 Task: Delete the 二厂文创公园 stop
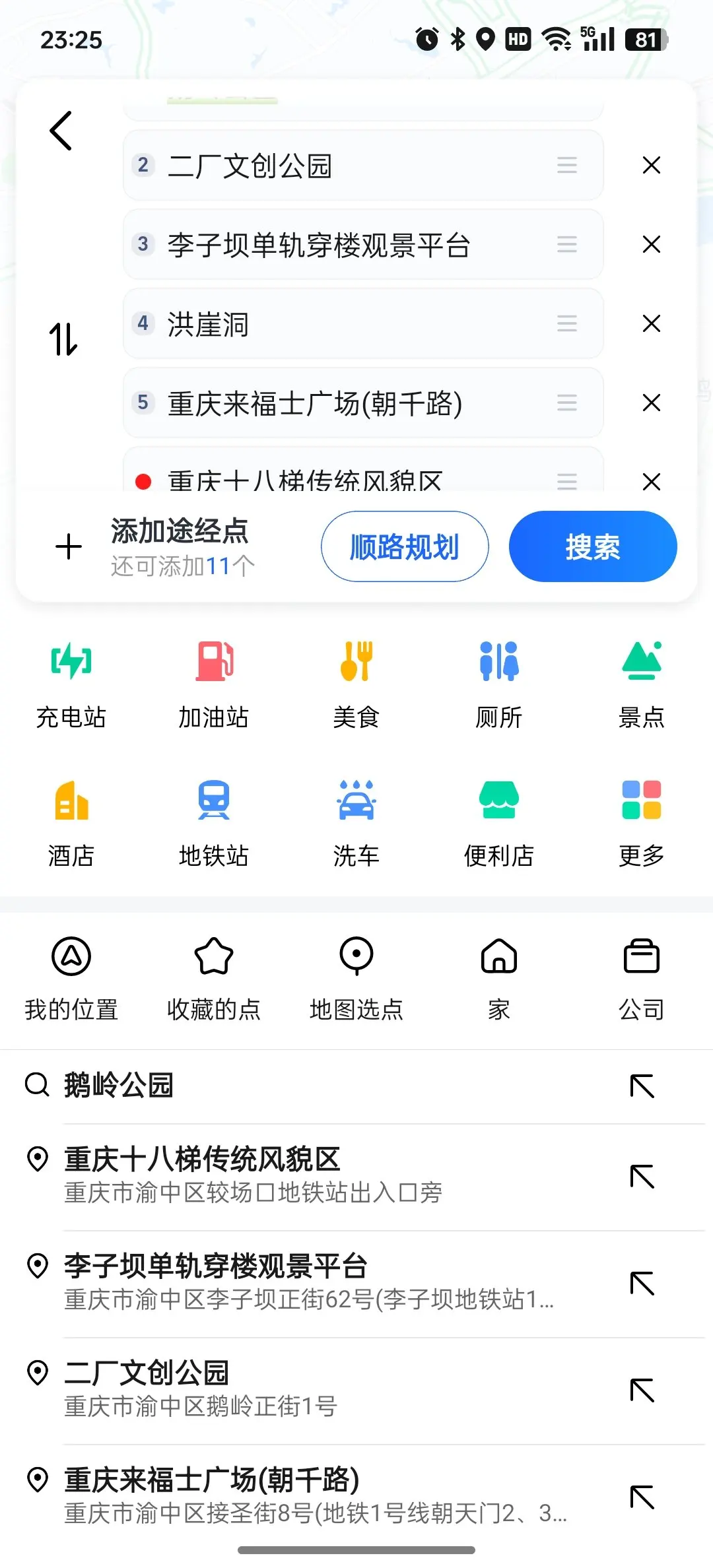click(651, 165)
